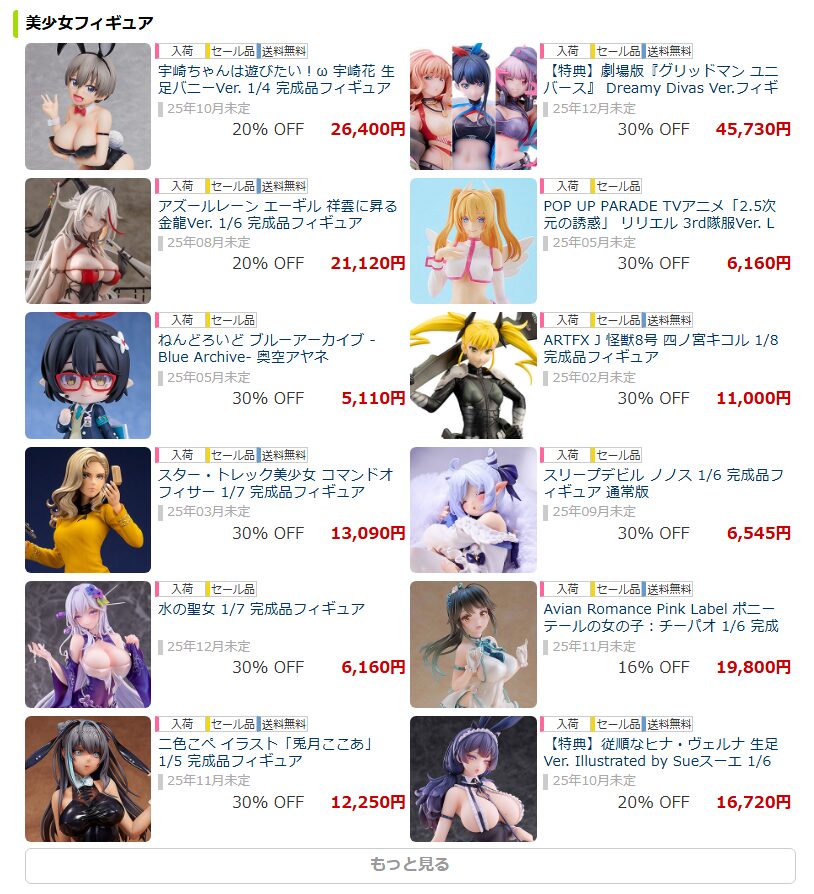Viewport: 814px width, 894px height.
Task: View the 従順なヒナ・ヴェルナ figure listing
Action: pos(660,752)
